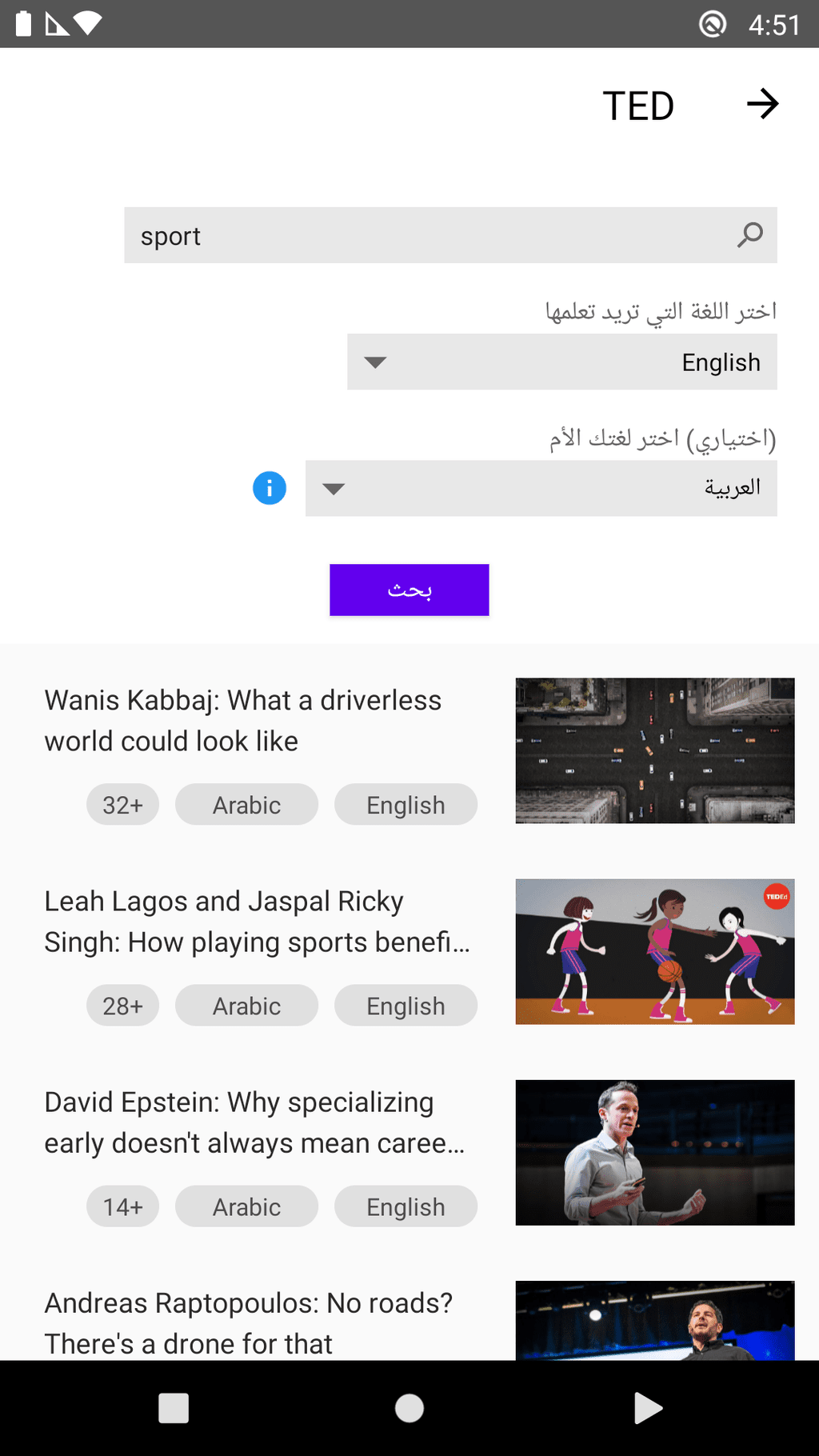819x1456 pixels.
Task: Tap the magnifier icon in the search box
Action: [x=750, y=235]
